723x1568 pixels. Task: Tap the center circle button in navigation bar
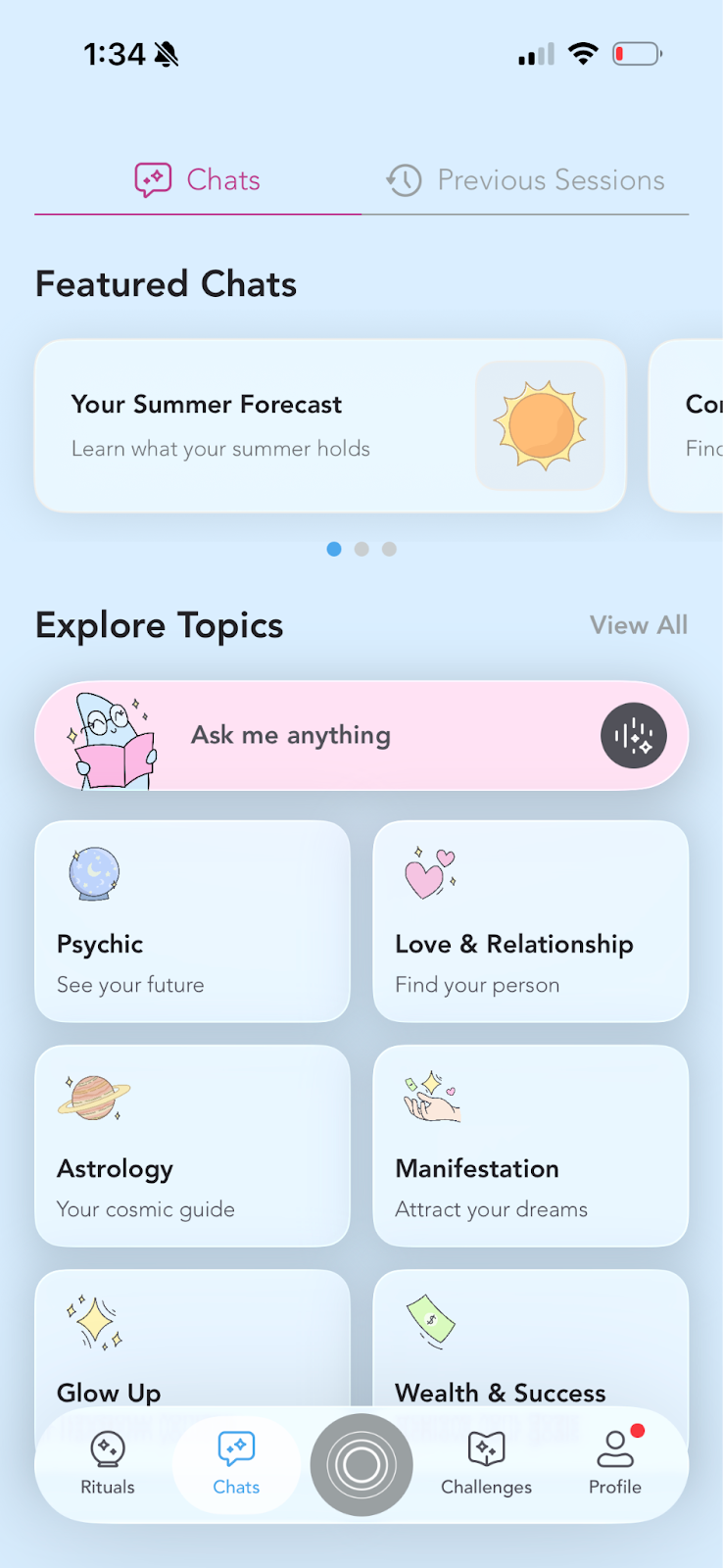[361, 1464]
